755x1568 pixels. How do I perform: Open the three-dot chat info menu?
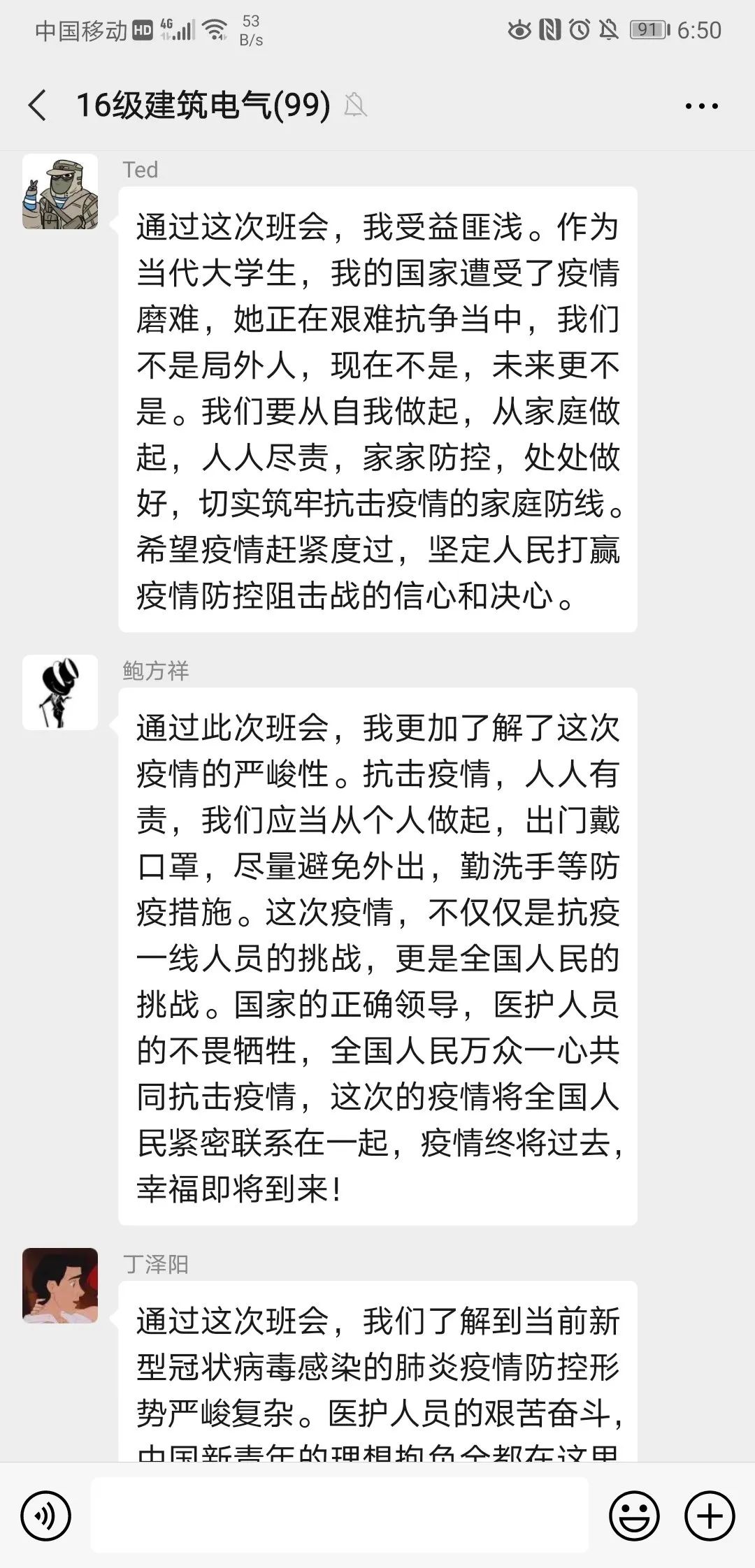coord(701,106)
